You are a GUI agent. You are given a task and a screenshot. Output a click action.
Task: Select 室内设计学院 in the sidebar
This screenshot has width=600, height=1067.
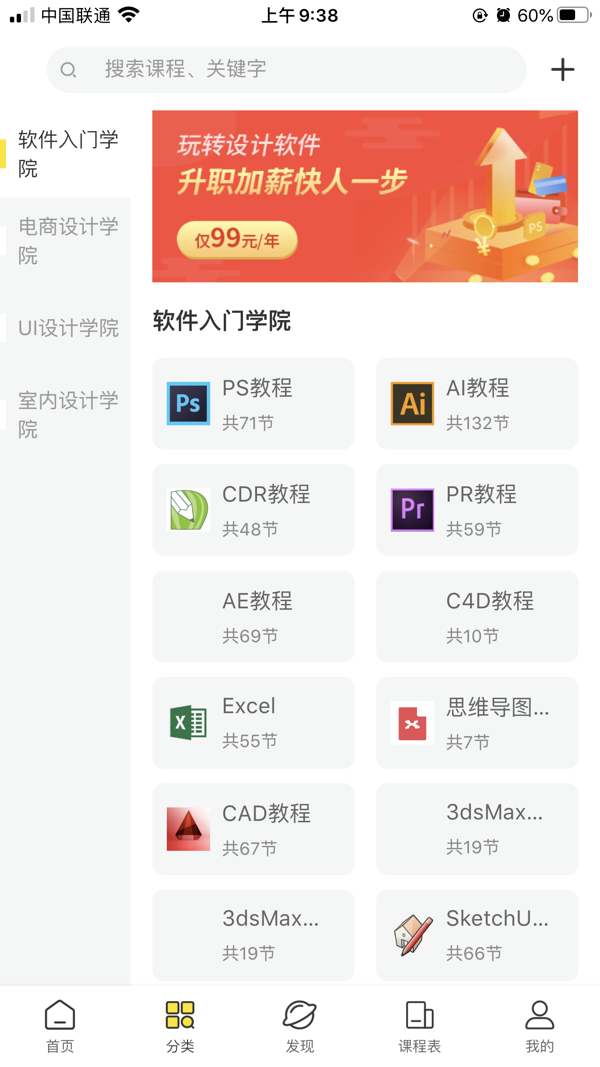pyautogui.click(x=68, y=414)
